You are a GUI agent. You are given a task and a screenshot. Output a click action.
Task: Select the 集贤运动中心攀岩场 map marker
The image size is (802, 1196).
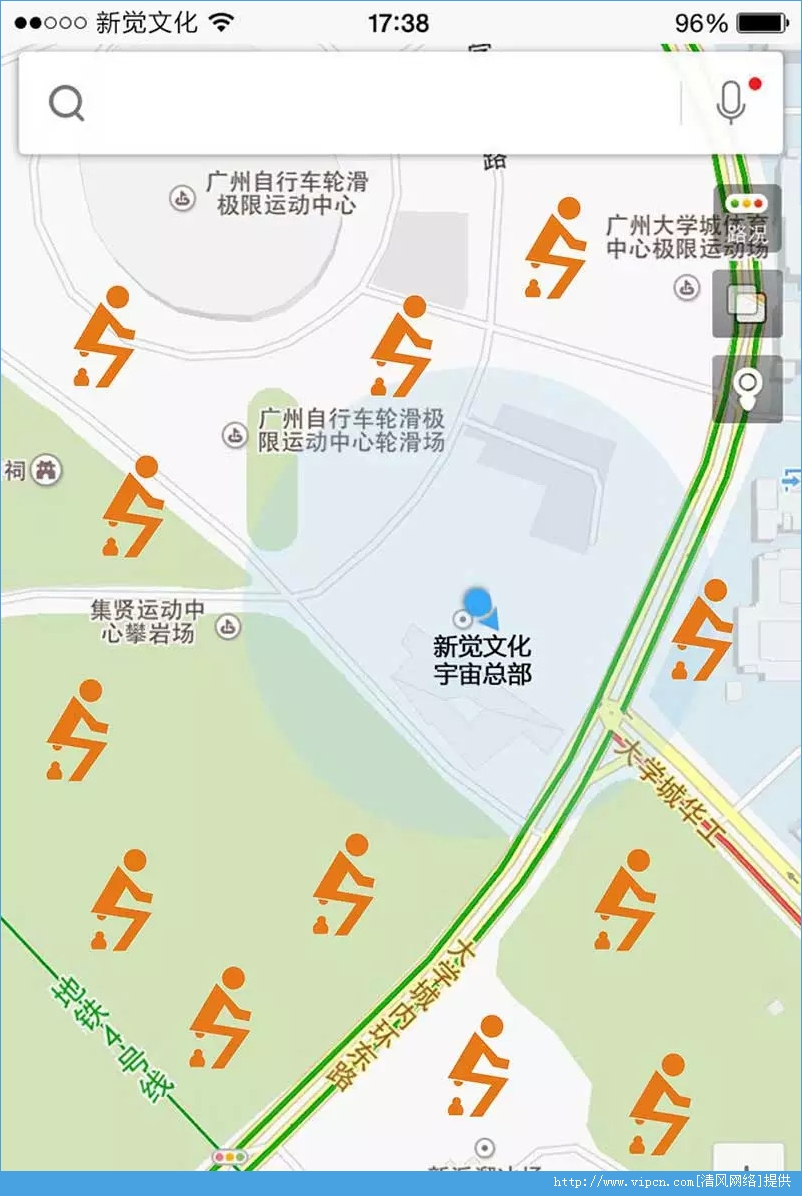[x=229, y=627]
